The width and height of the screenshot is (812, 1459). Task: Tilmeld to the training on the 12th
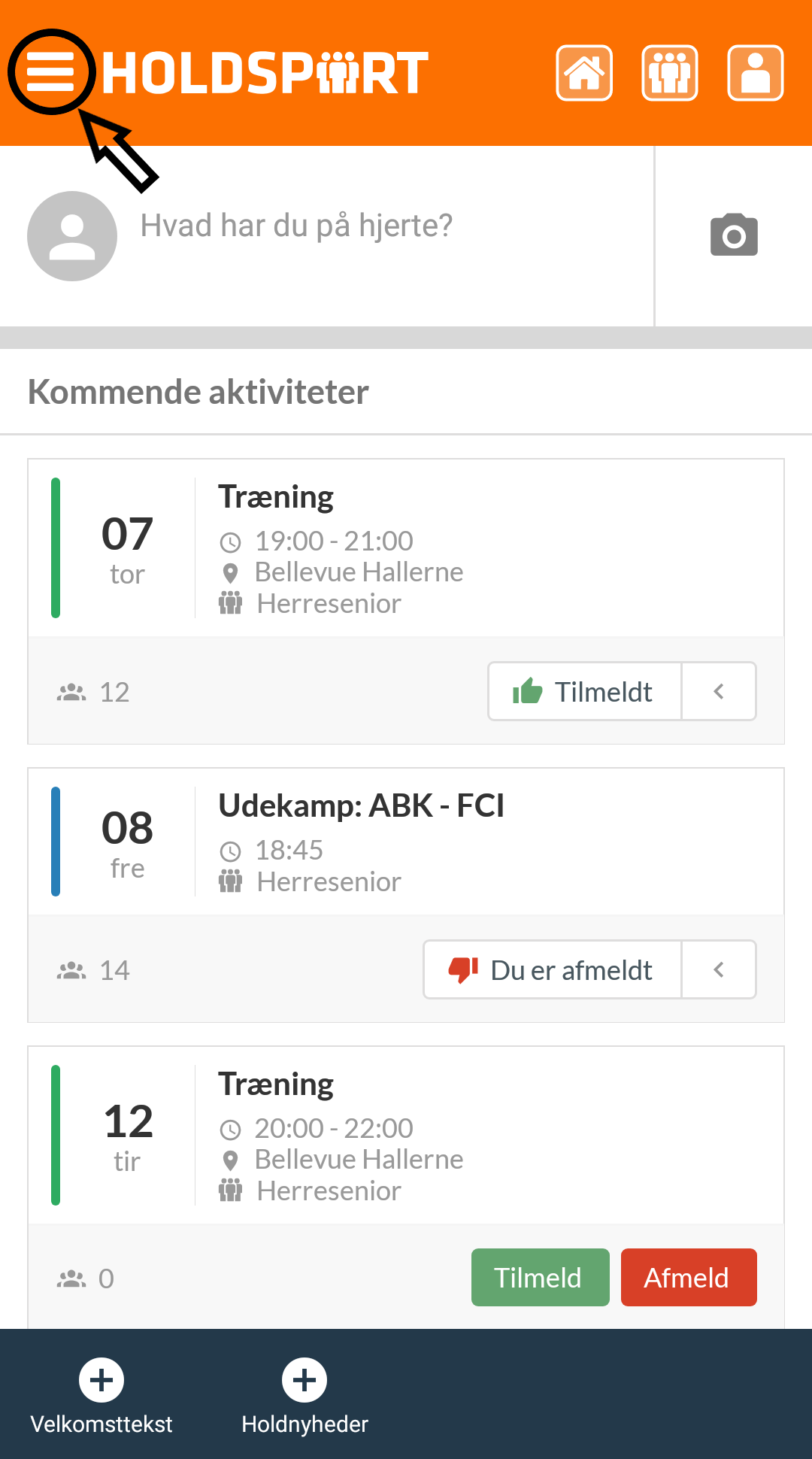(540, 1277)
